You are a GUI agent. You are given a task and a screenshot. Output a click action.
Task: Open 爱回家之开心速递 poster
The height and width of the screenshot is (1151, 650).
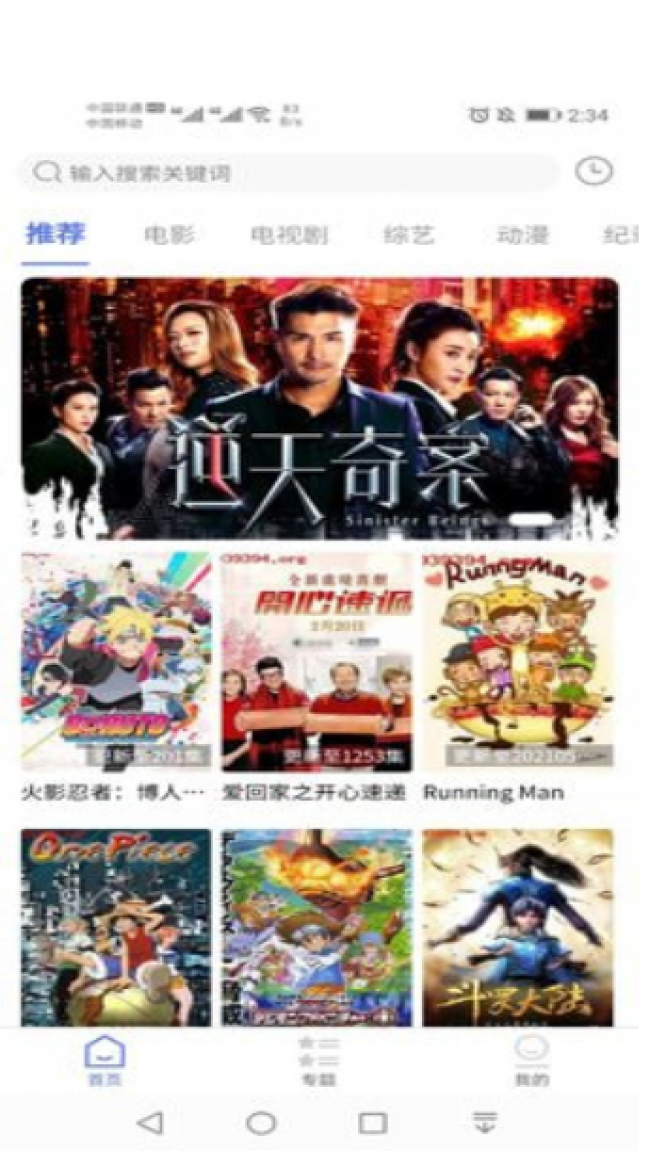pyautogui.click(x=316, y=662)
